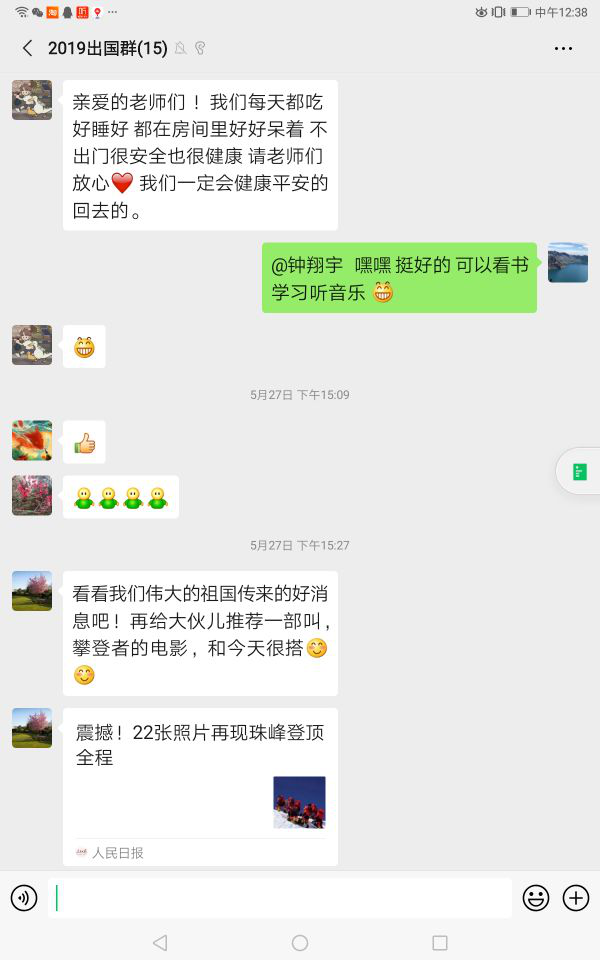Tap the green floating side panel button

579,471
